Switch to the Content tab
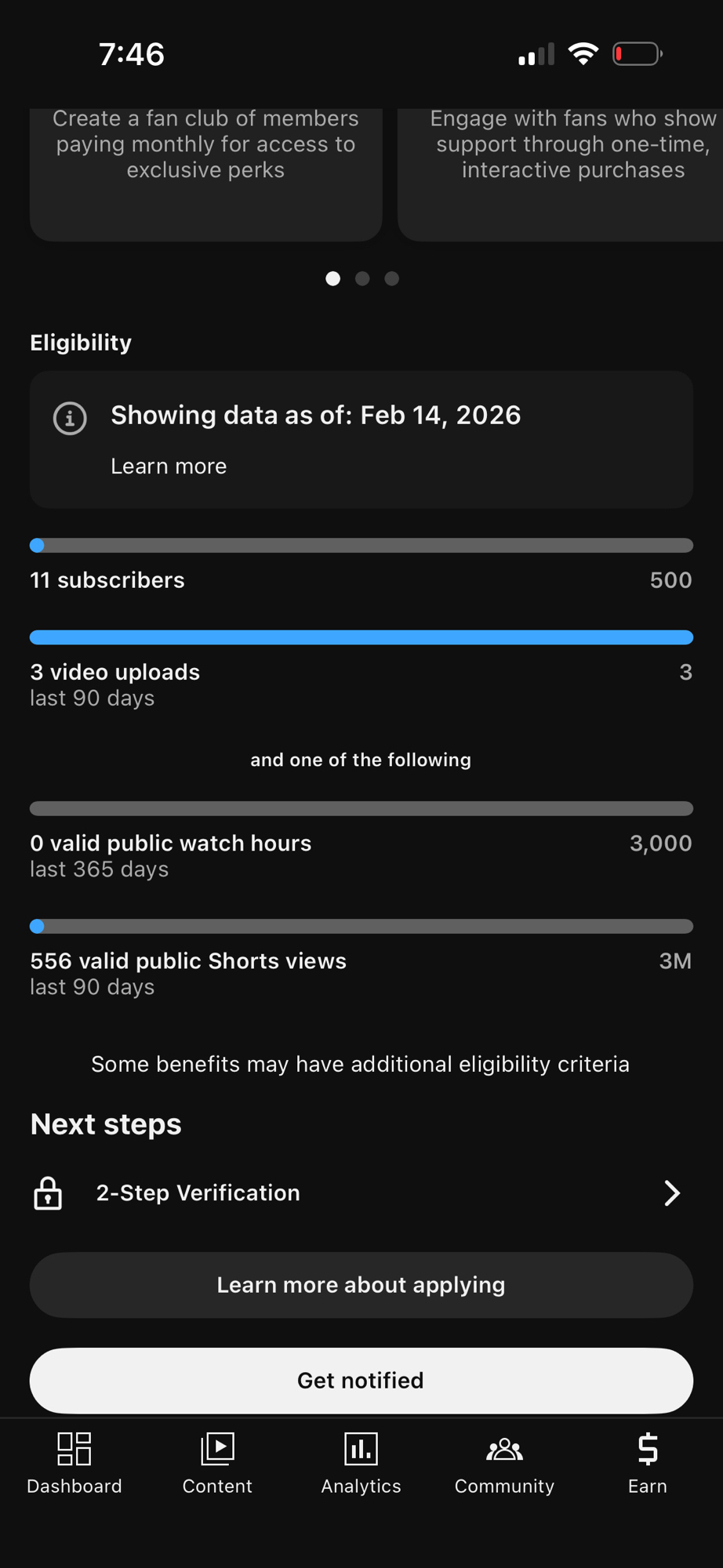 tap(217, 1463)
